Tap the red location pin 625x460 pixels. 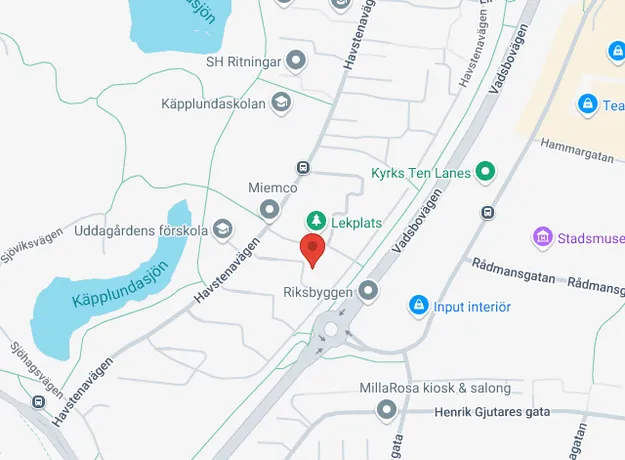tap(313, 249)
